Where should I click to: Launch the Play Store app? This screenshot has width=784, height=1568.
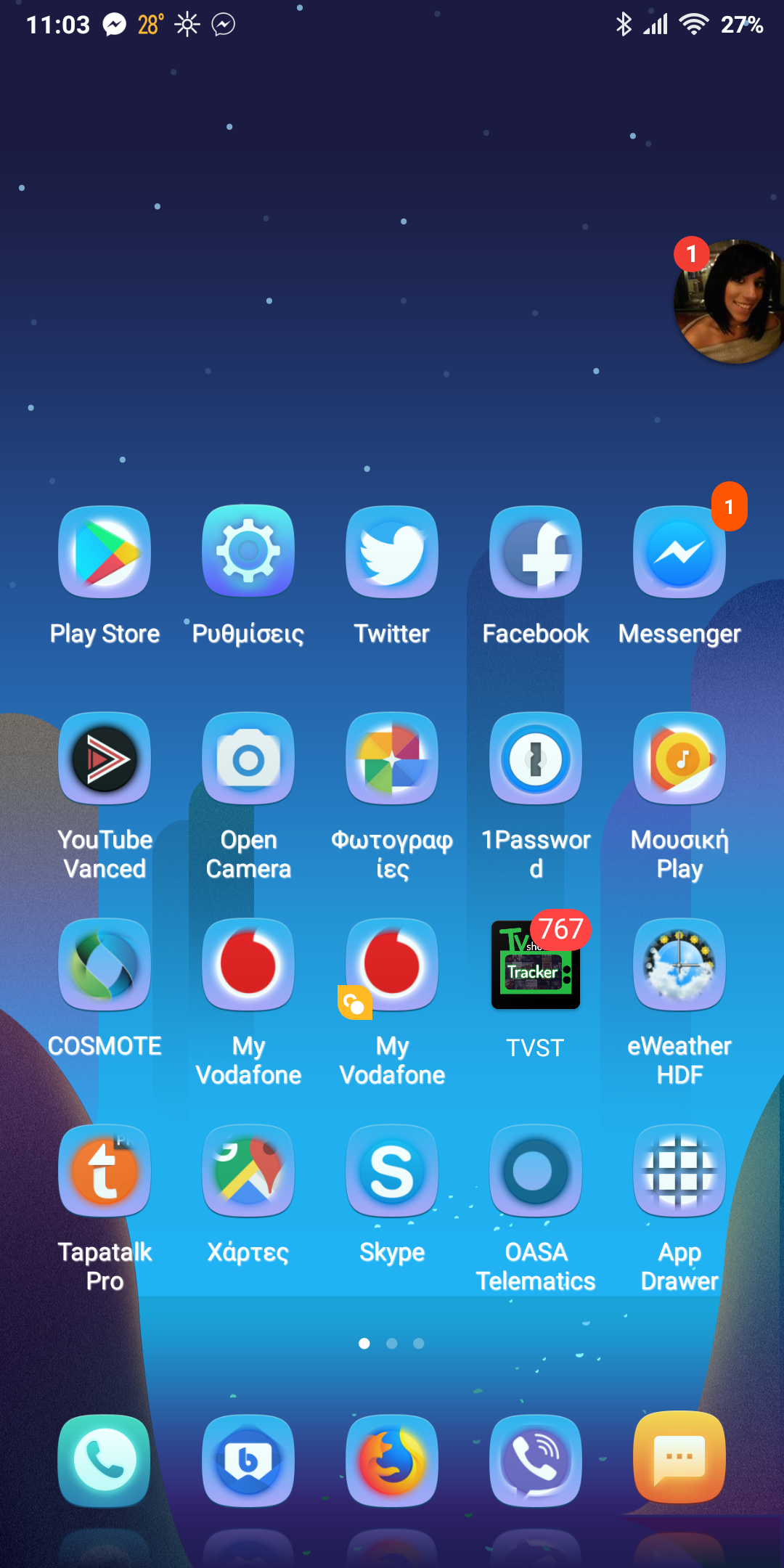point(105,553)
